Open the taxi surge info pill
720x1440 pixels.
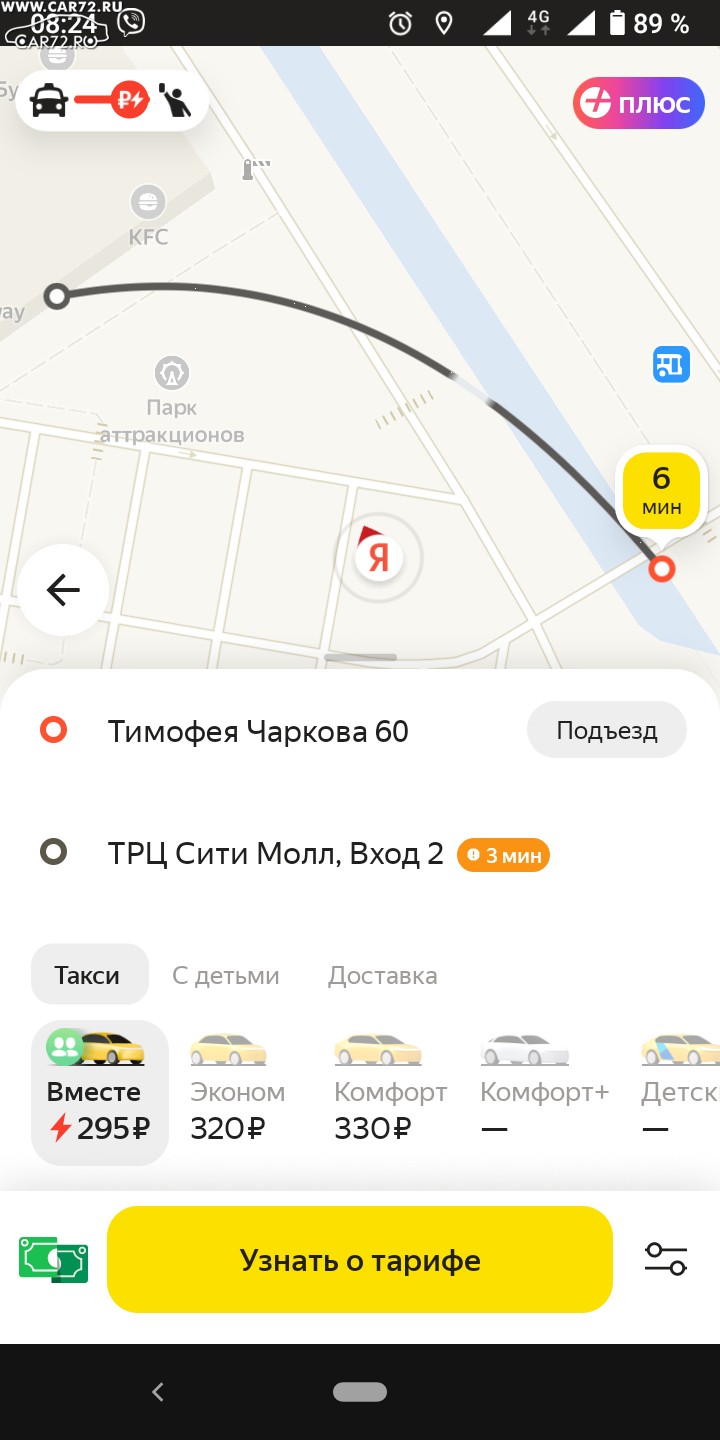[x=111, y=100]
